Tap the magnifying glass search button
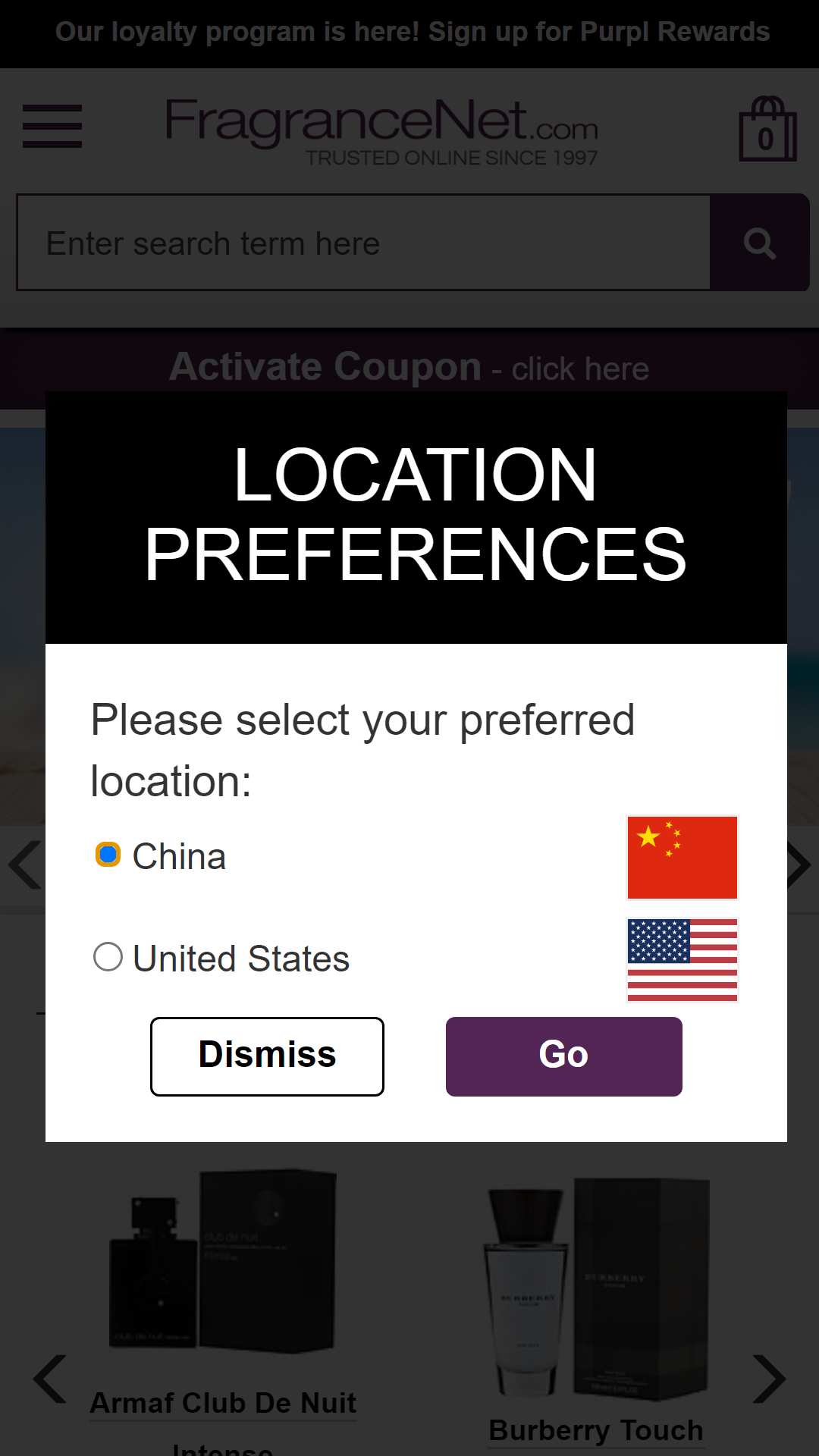819x1456 pixels. pyautogui.click(x=760, y=243)
